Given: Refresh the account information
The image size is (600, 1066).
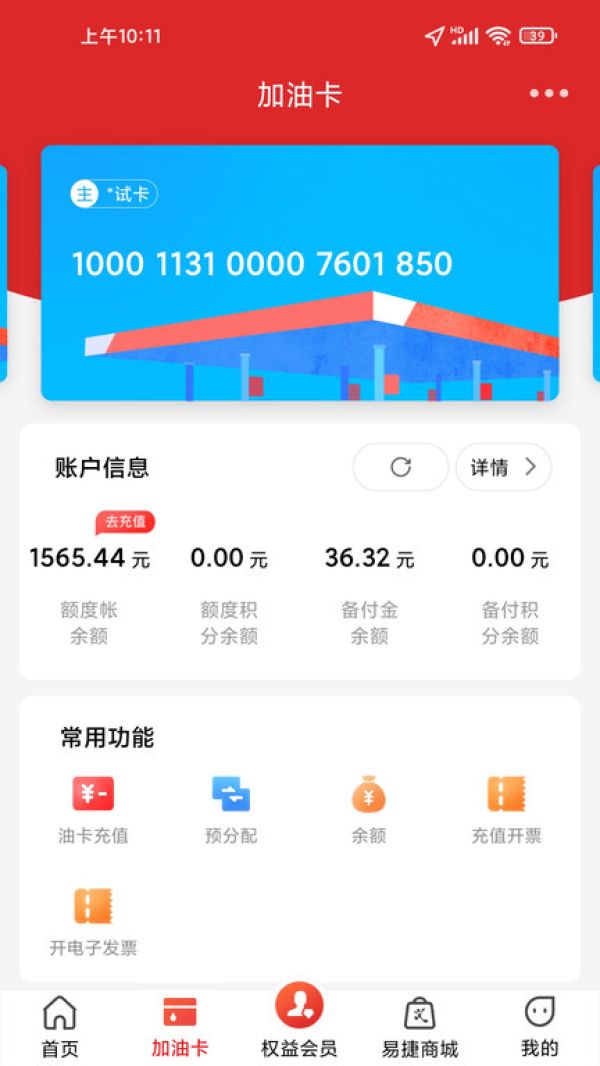Looking at the screenshot, I should coord(401,467).
